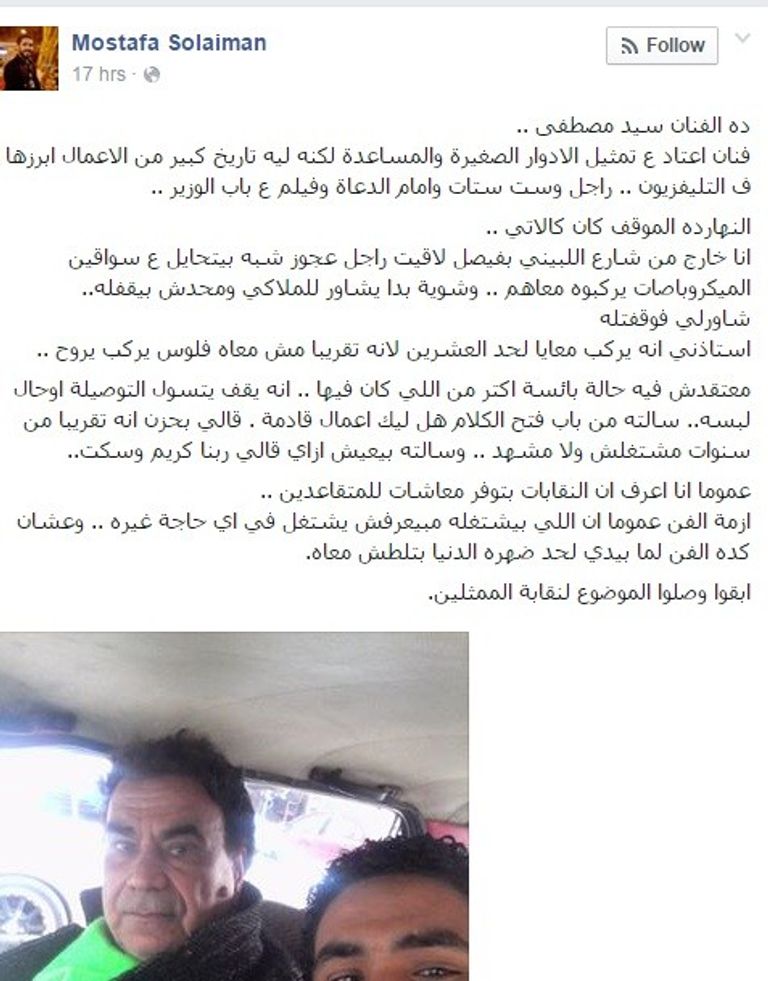Tap Mostafa Solaiman's profile picture
This screenshot has width=768, height=981.
tap(29, 59)
